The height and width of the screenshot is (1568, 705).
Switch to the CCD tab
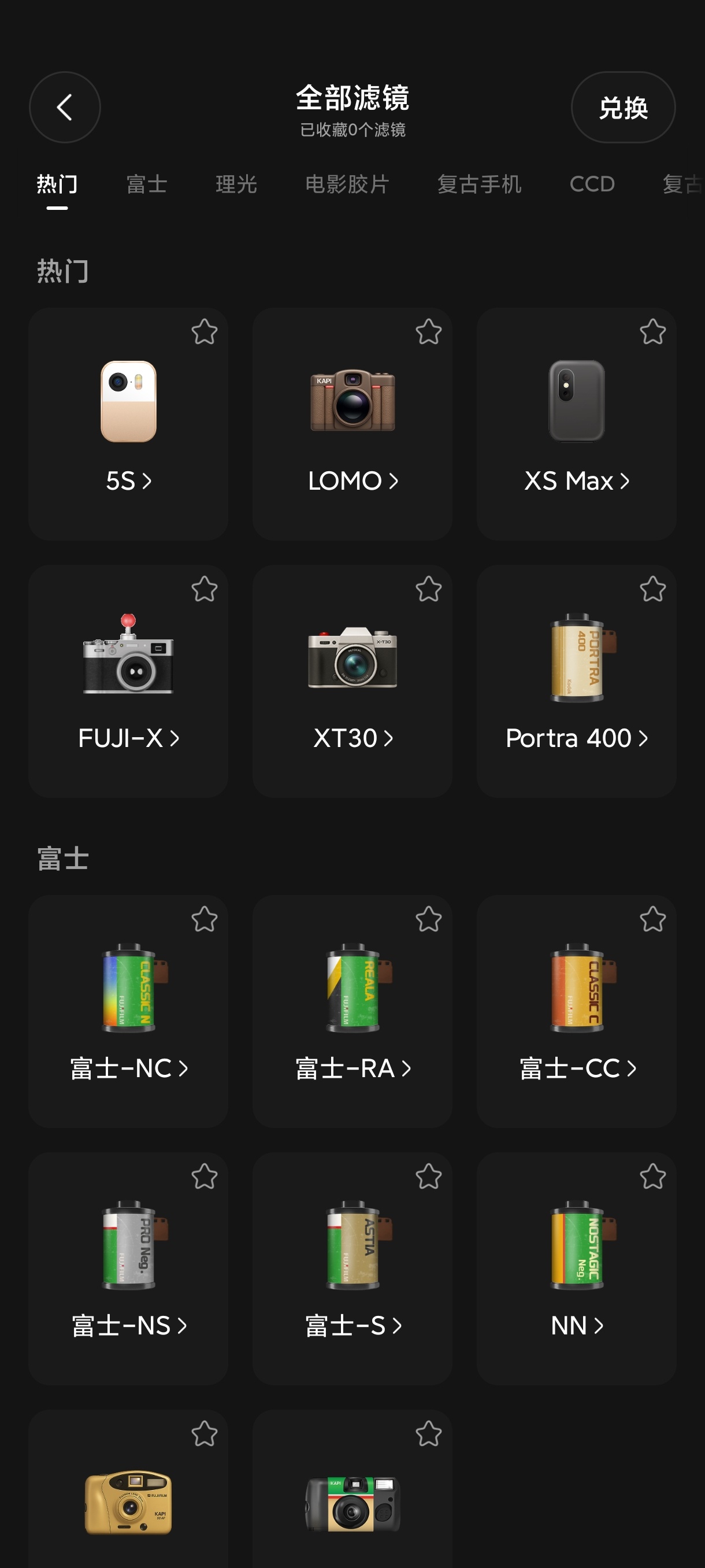click(592, 184)
